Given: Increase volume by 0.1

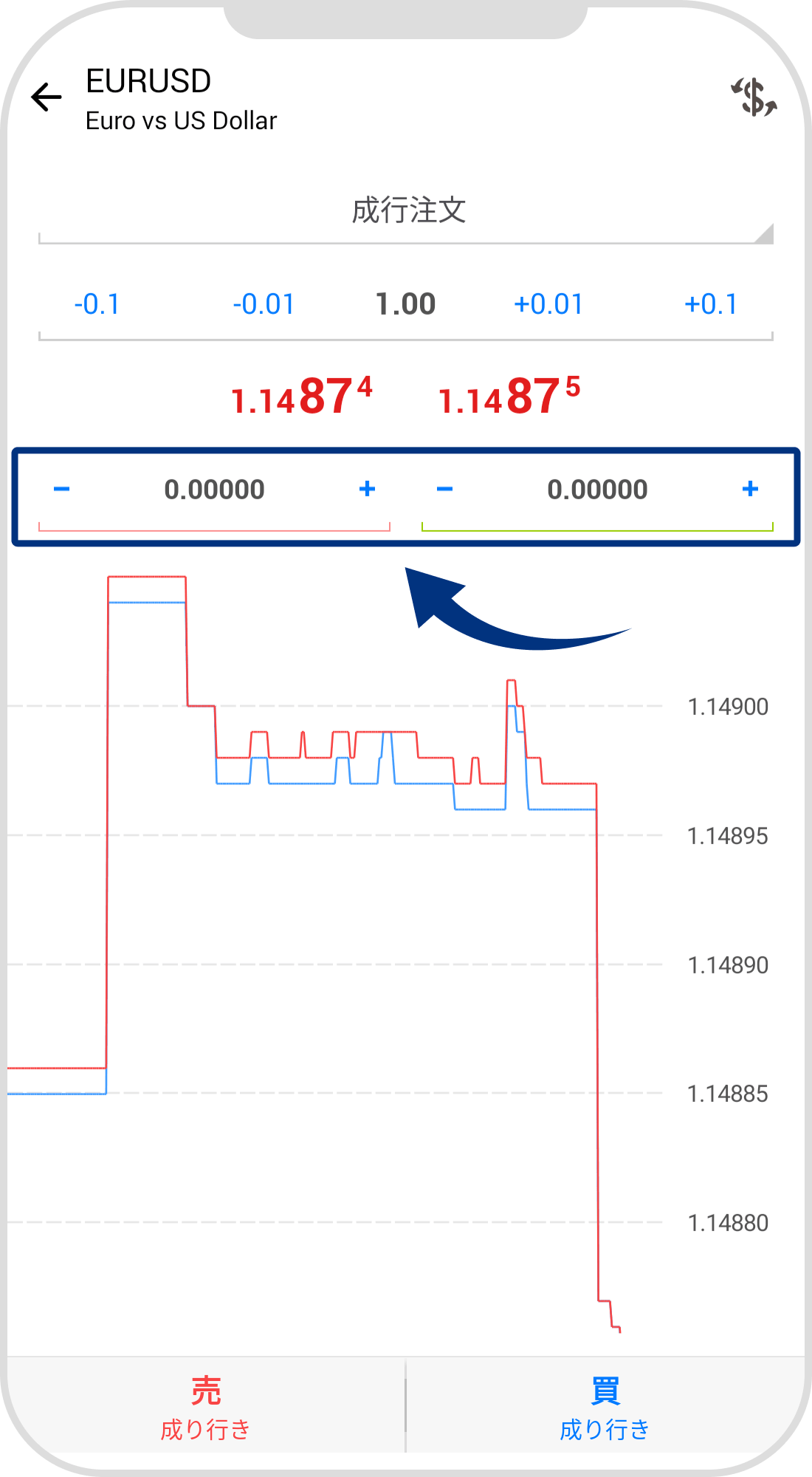Looking at the screenshot, I should [x=711, y=304].
